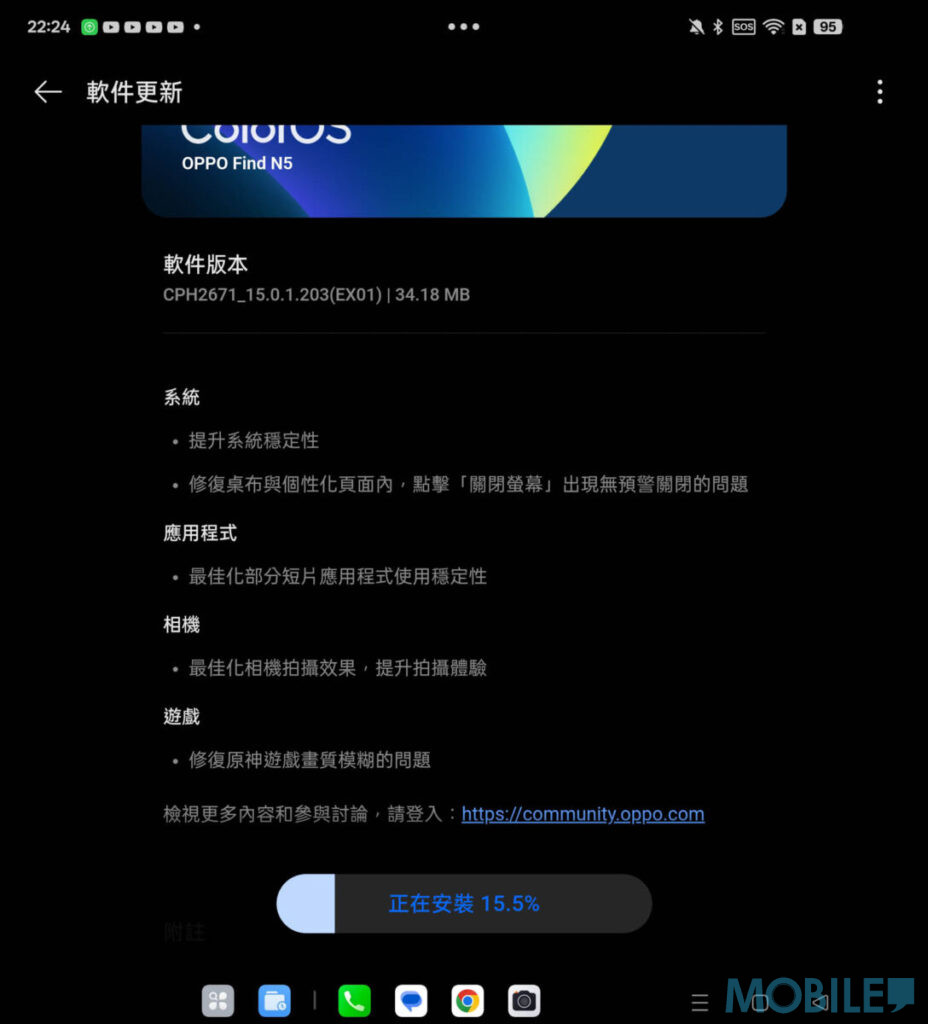Launch the Files app from the taskbar

[274, 1000]
